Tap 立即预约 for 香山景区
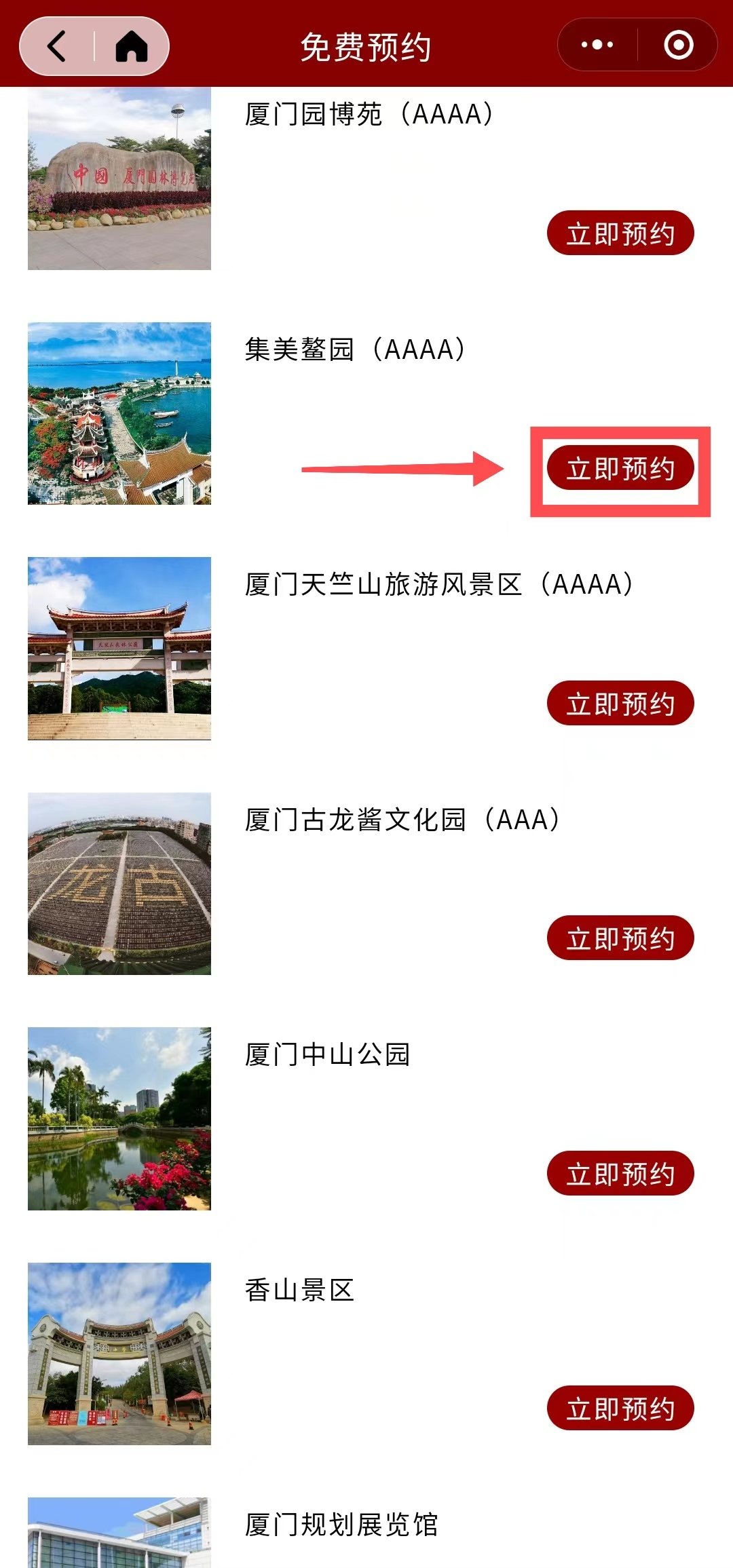The image size is (733, 1568). tap(620, 1409)
